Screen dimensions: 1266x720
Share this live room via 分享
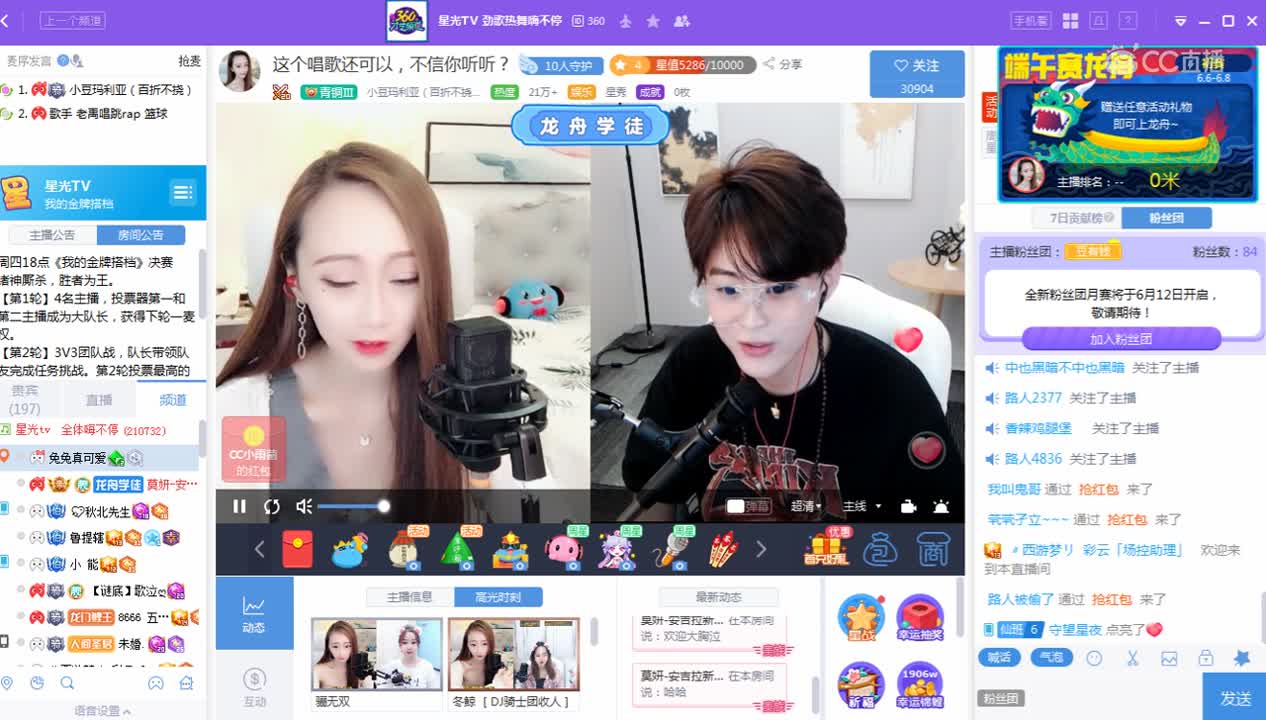point(783,64)
